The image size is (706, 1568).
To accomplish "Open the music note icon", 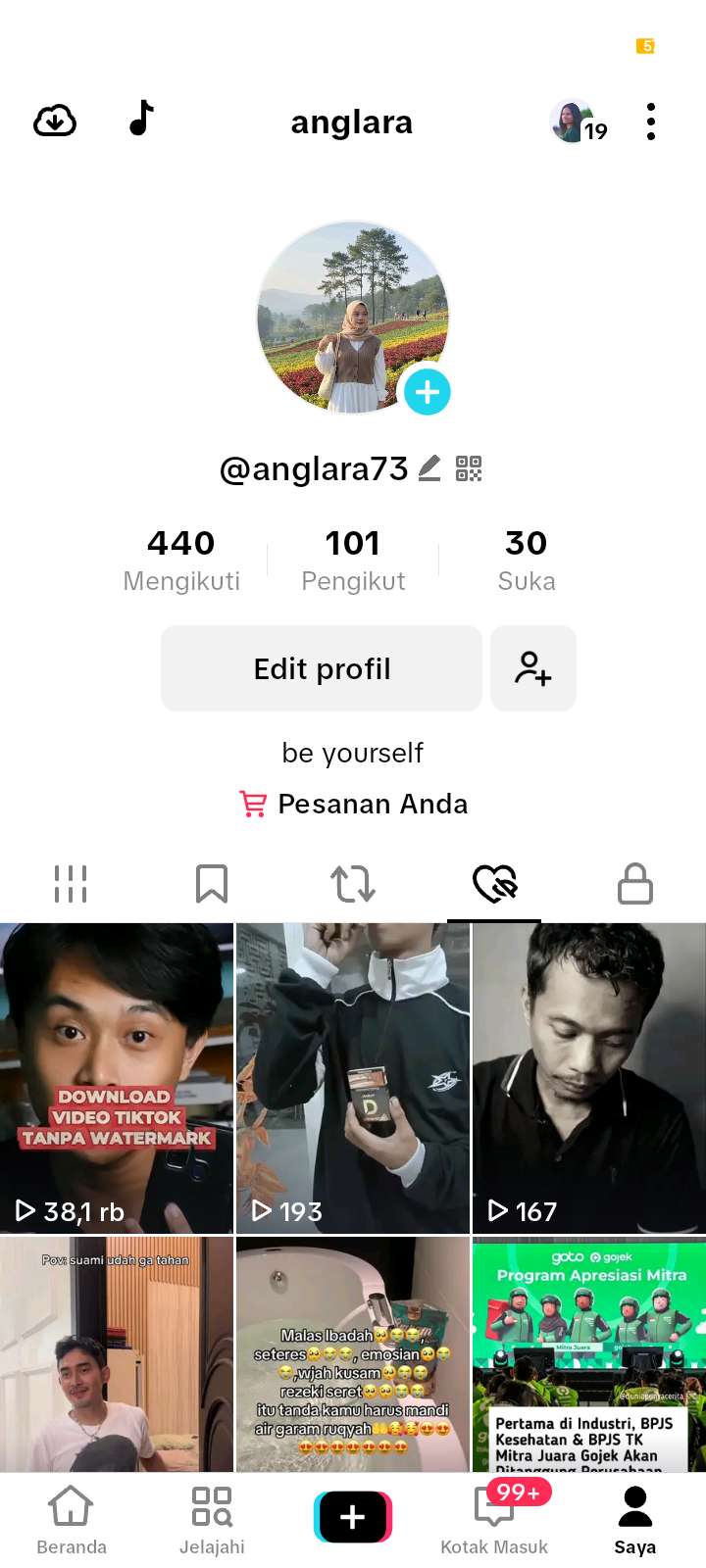I will [142, 119].
